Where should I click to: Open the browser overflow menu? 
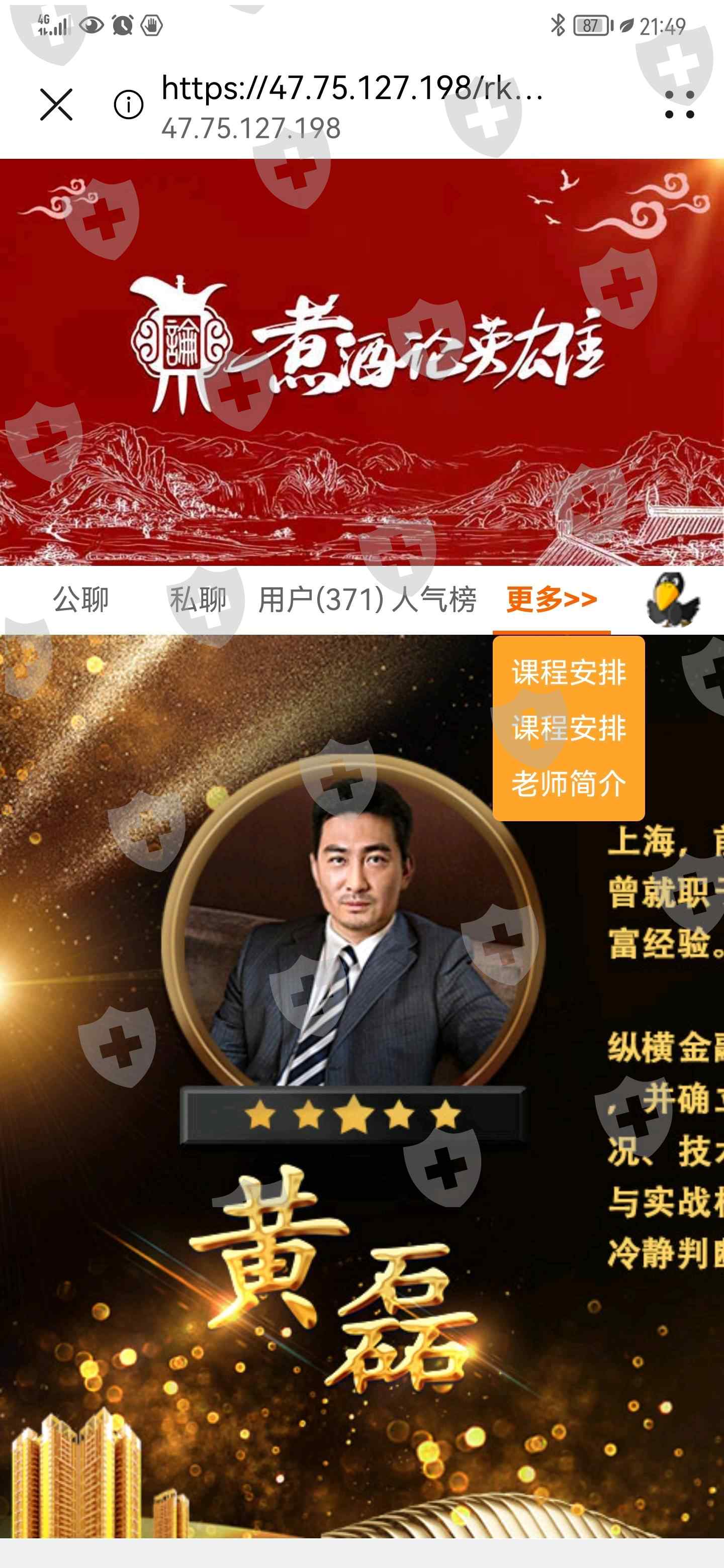tap(680, 104)
